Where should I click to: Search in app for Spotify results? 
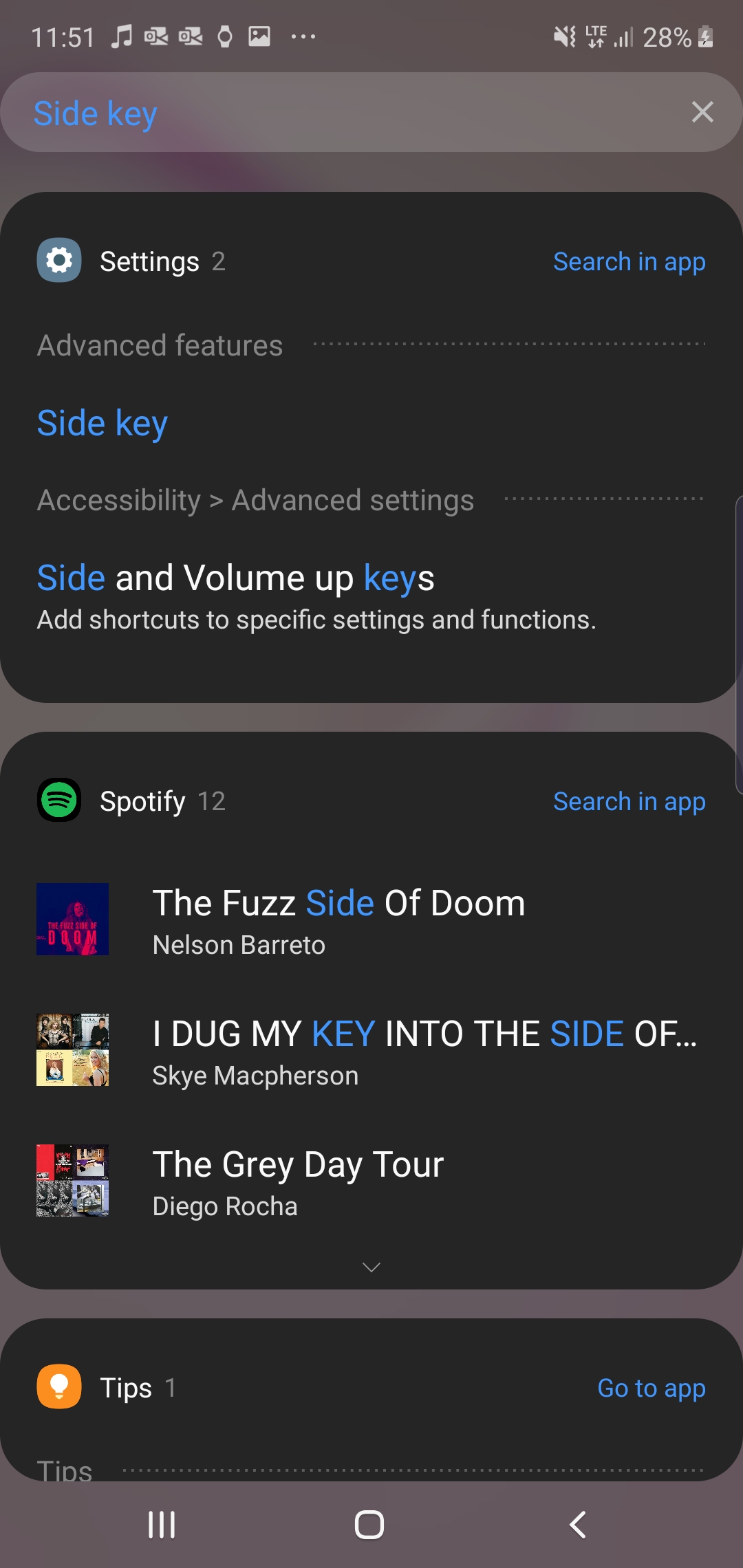click(x=629, y=802)
